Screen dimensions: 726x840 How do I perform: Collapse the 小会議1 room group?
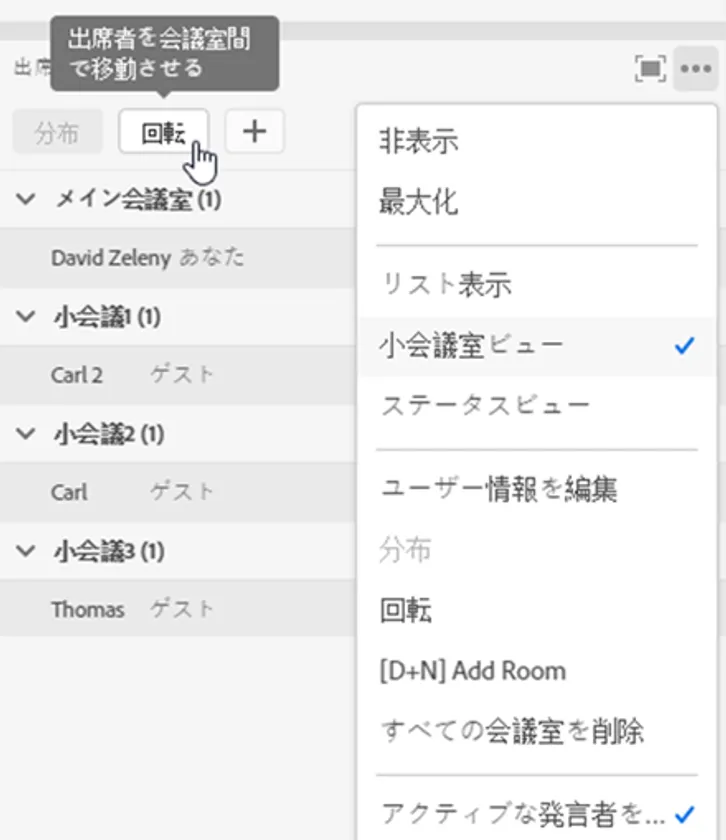click(x=27, y=317)
